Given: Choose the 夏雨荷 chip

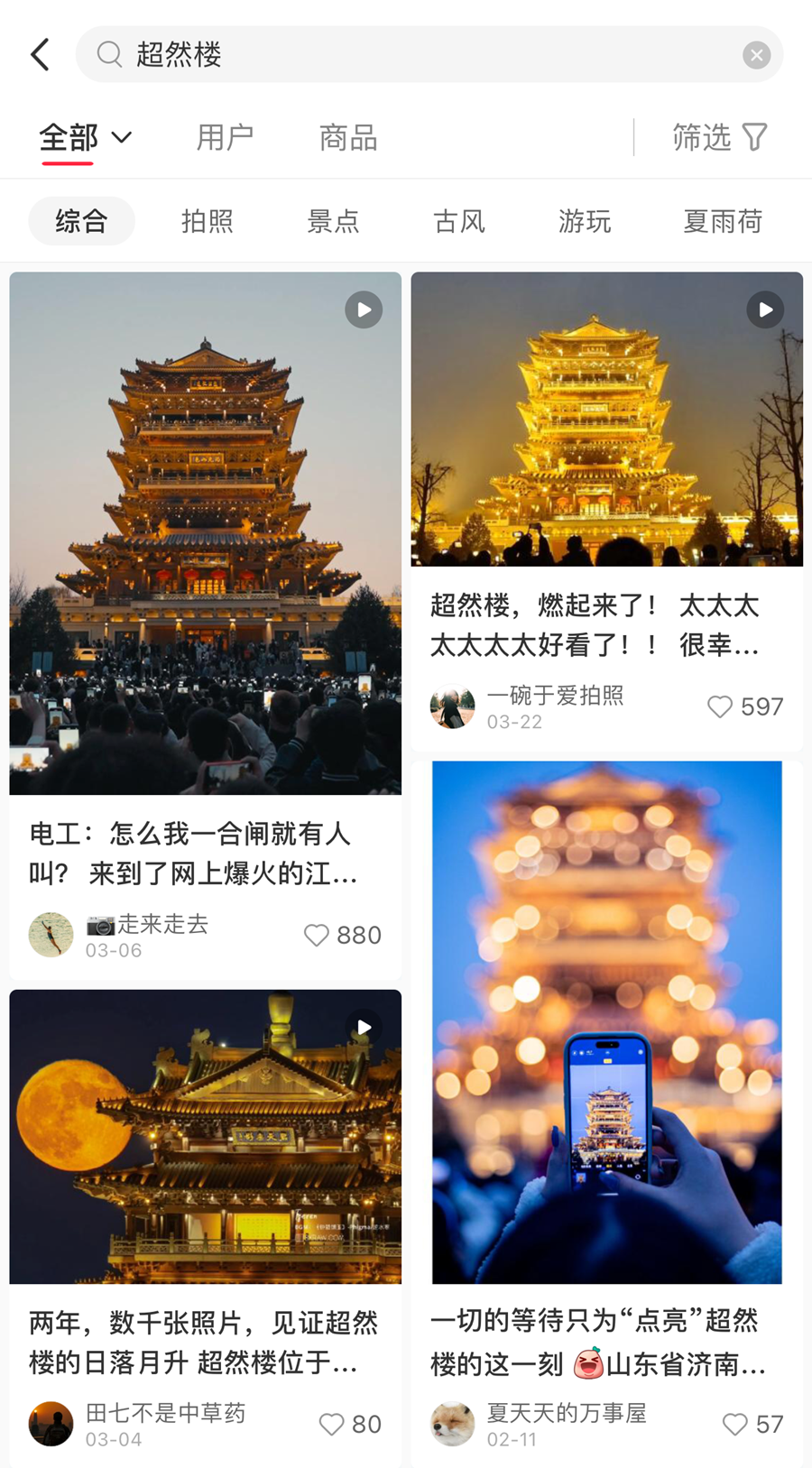Looking at the screenshot, I should [722, 221].
